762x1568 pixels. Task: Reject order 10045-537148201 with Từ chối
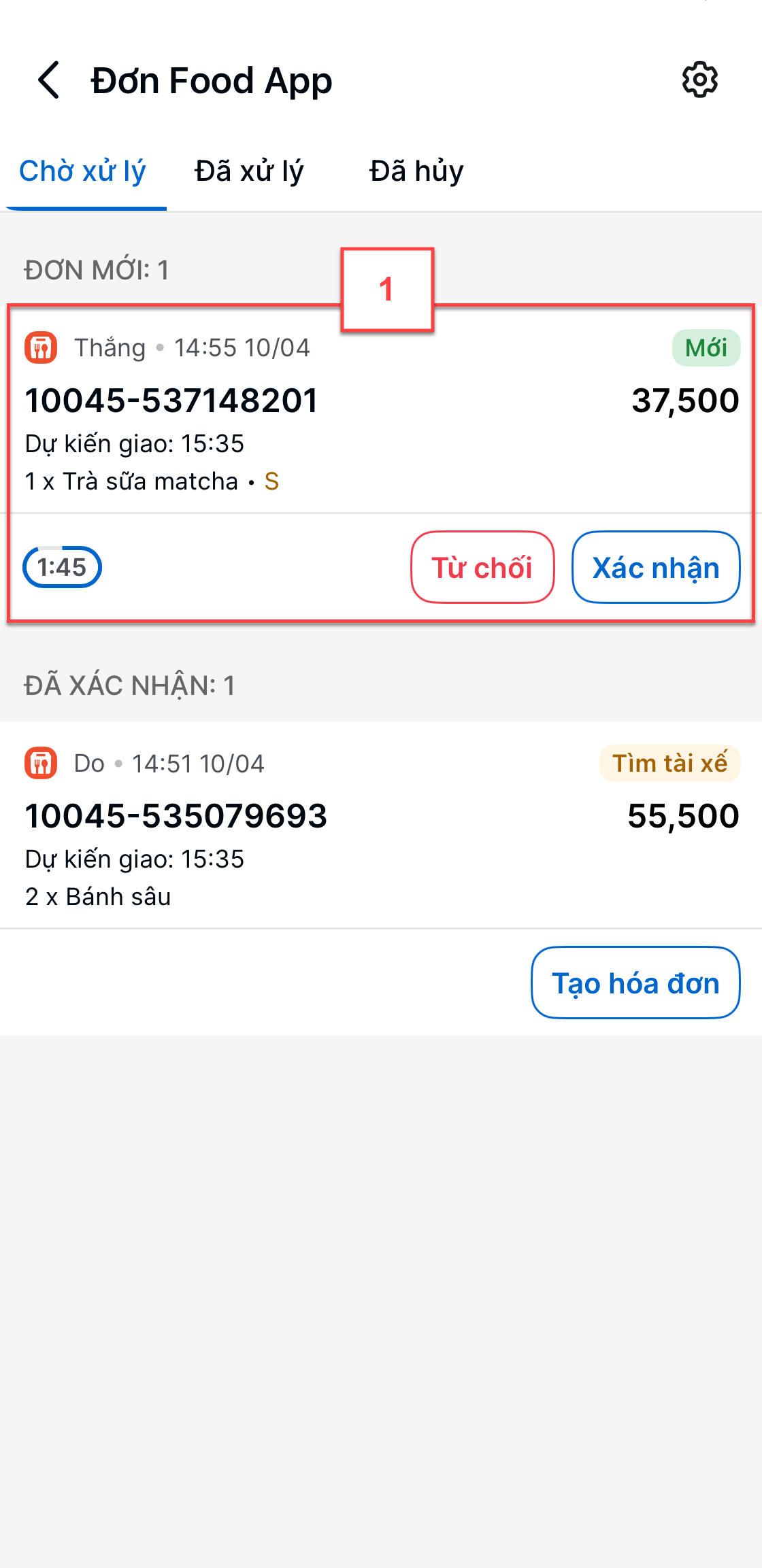pyautogui.click(x=482, y=567)
